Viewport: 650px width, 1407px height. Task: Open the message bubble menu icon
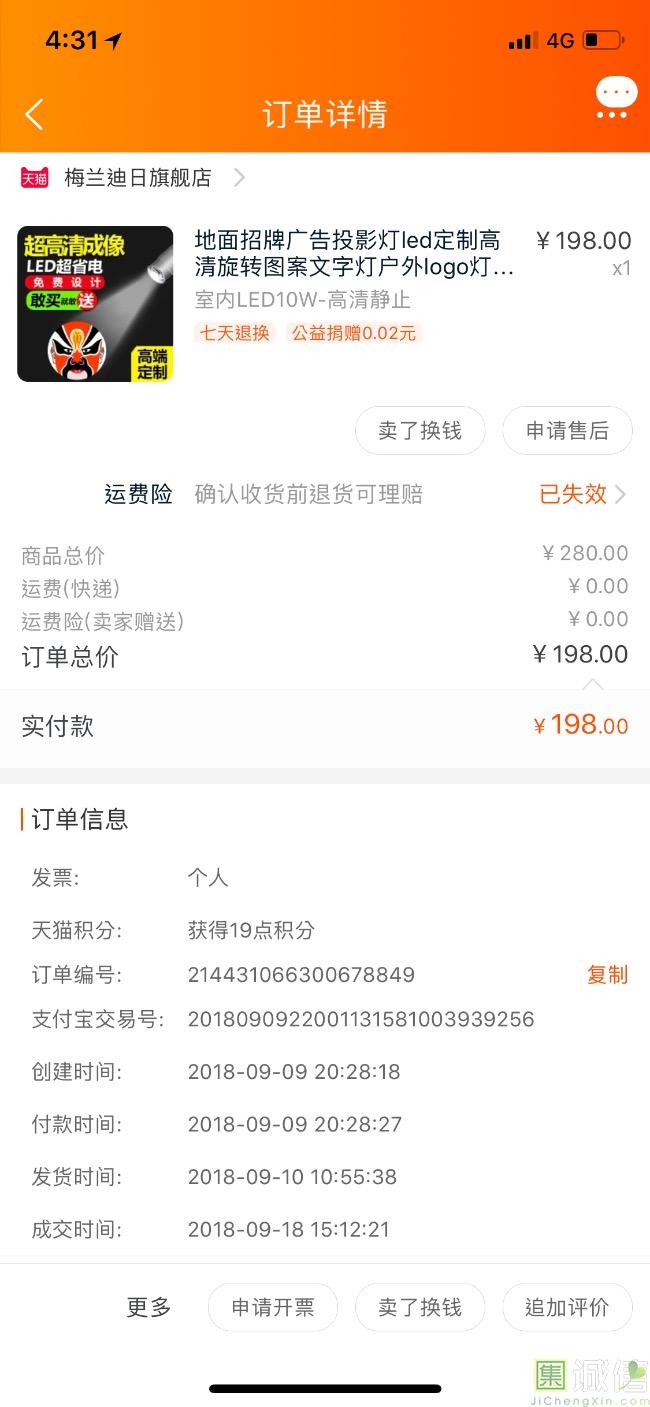(x=615, y=99)
